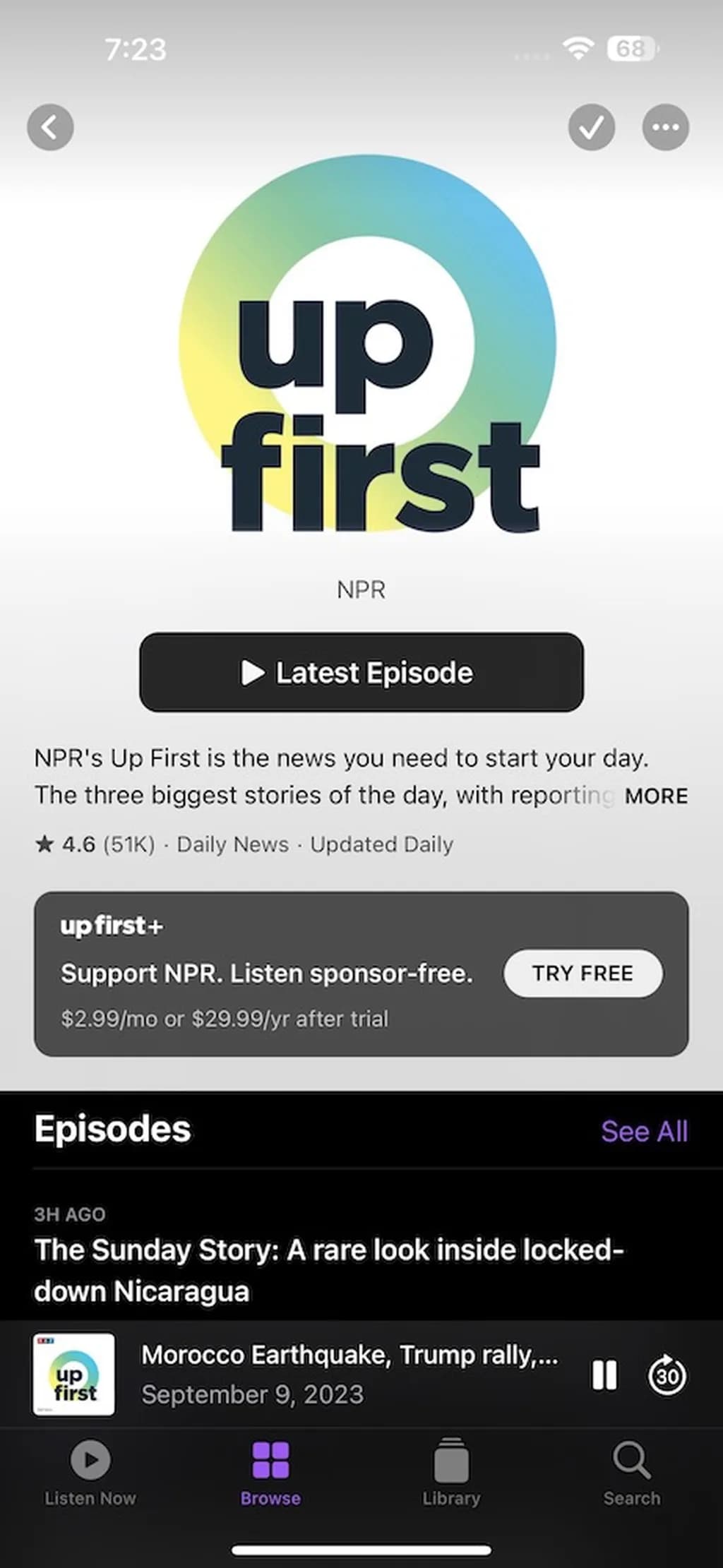723x1568 pixels.
Task: Open The Sunday Story Nicaragua episode
Action: point(328,1270)
